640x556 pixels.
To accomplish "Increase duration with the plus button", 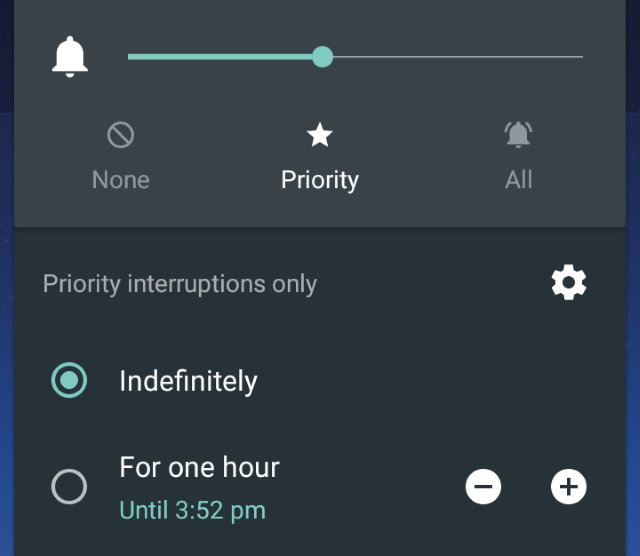I will point(569,487).
